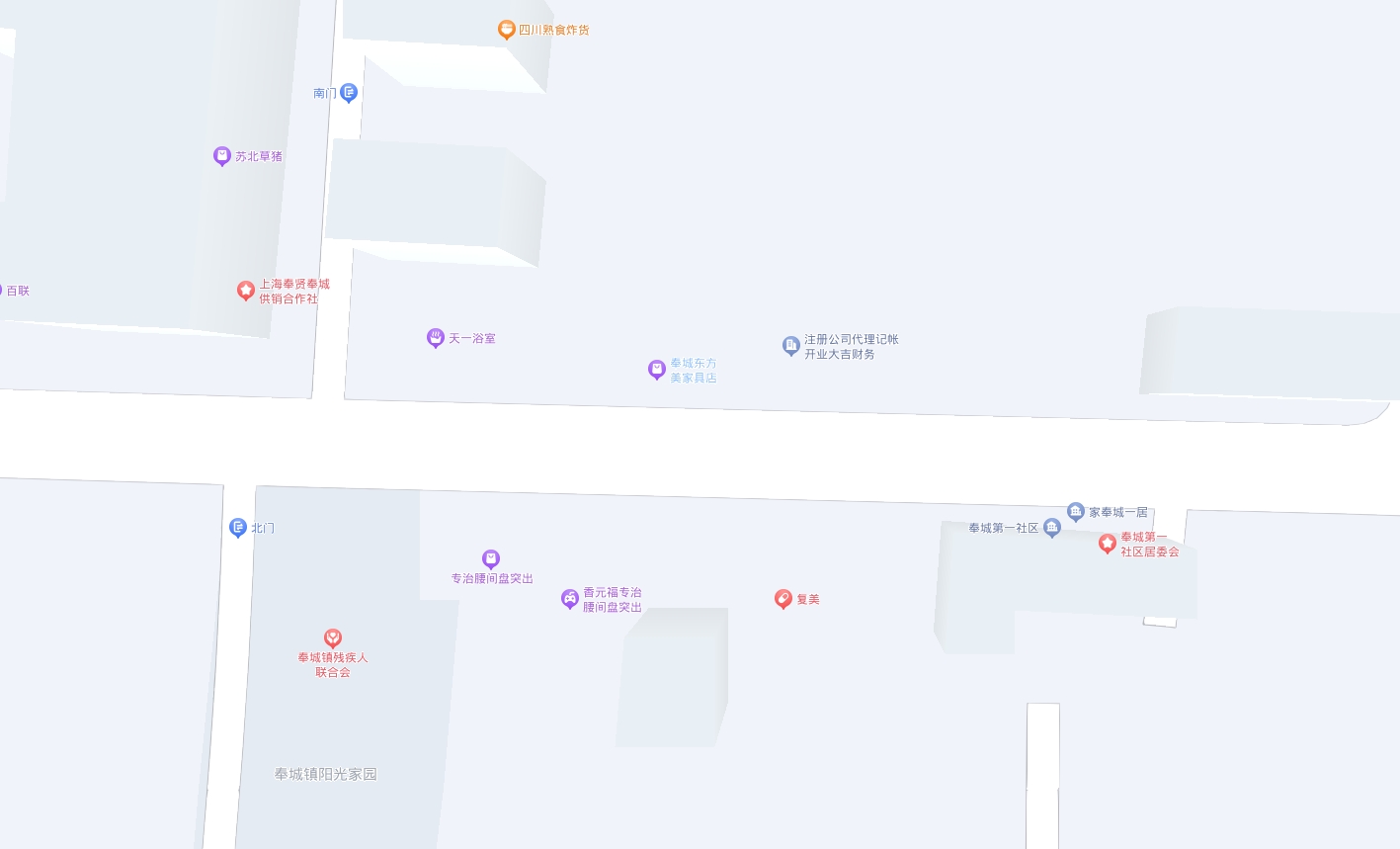Screen dimensions: 1400x849
Task: Open the 天一浴室 bathhouse marker
Action: (x=436, y=338)
